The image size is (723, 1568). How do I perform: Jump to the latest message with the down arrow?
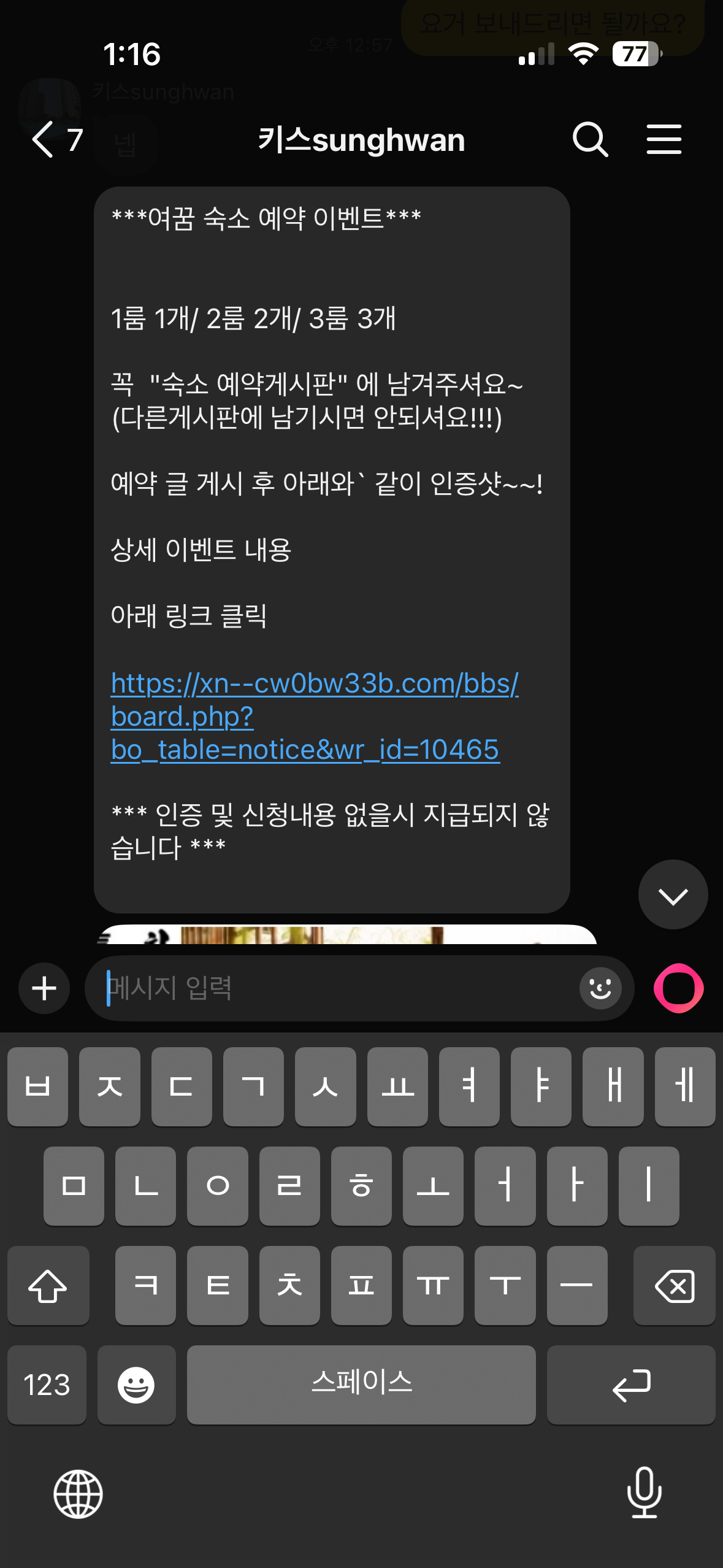pos(673,894)
